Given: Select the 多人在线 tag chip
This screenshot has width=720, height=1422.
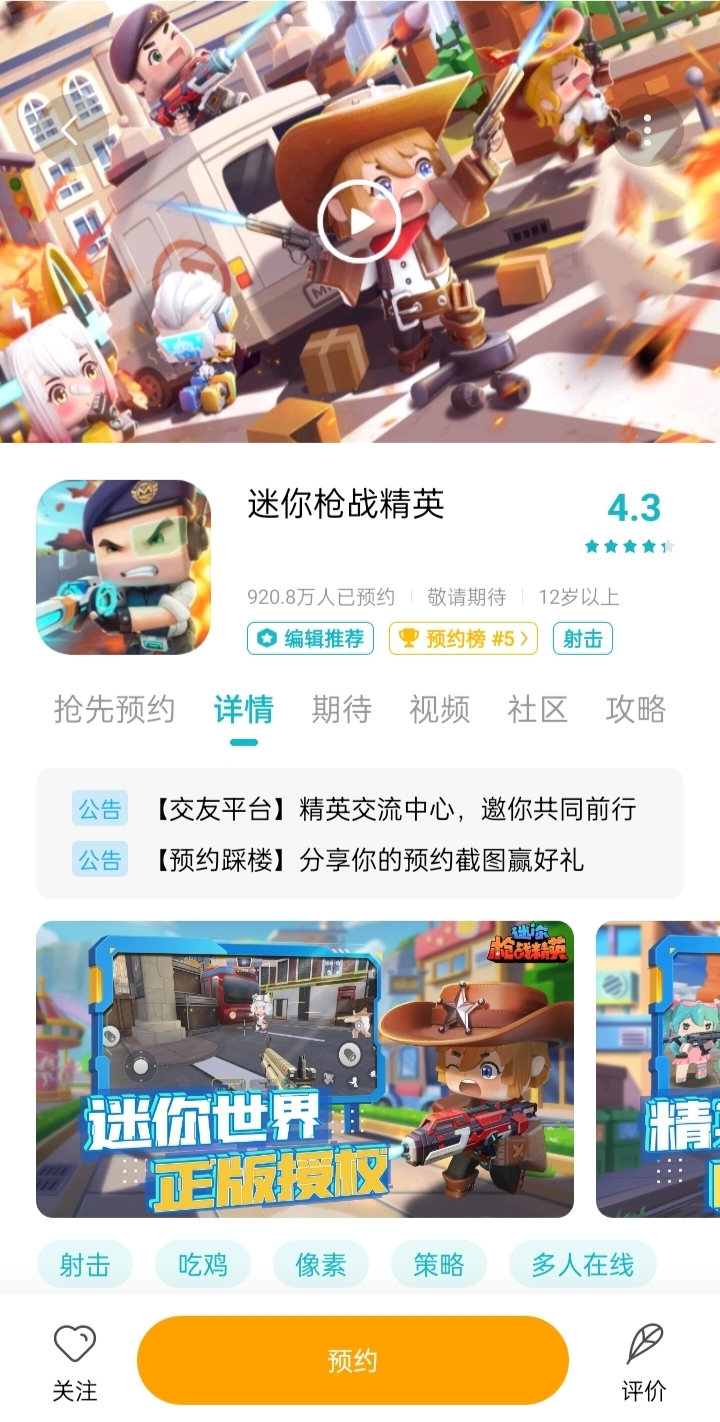Looking at the screenshot, I should (582, 1265).
